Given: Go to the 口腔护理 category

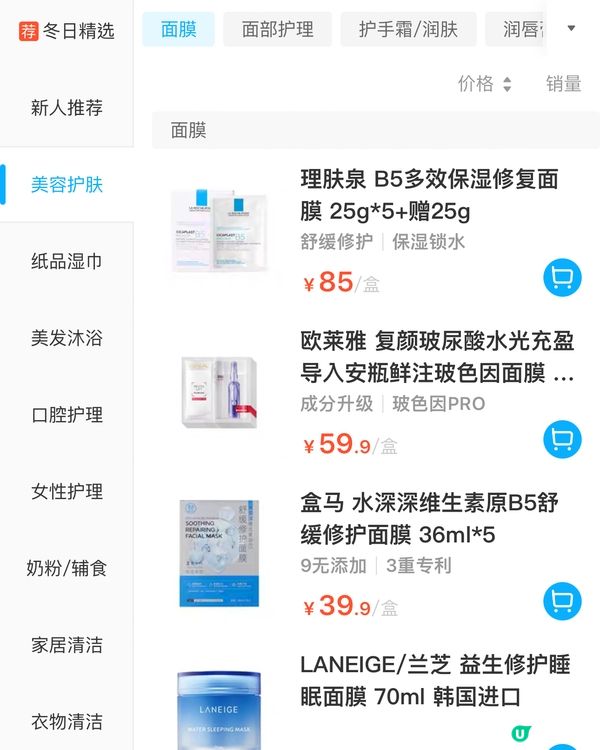Looking at the screenshot, I should tap(67, 415).
